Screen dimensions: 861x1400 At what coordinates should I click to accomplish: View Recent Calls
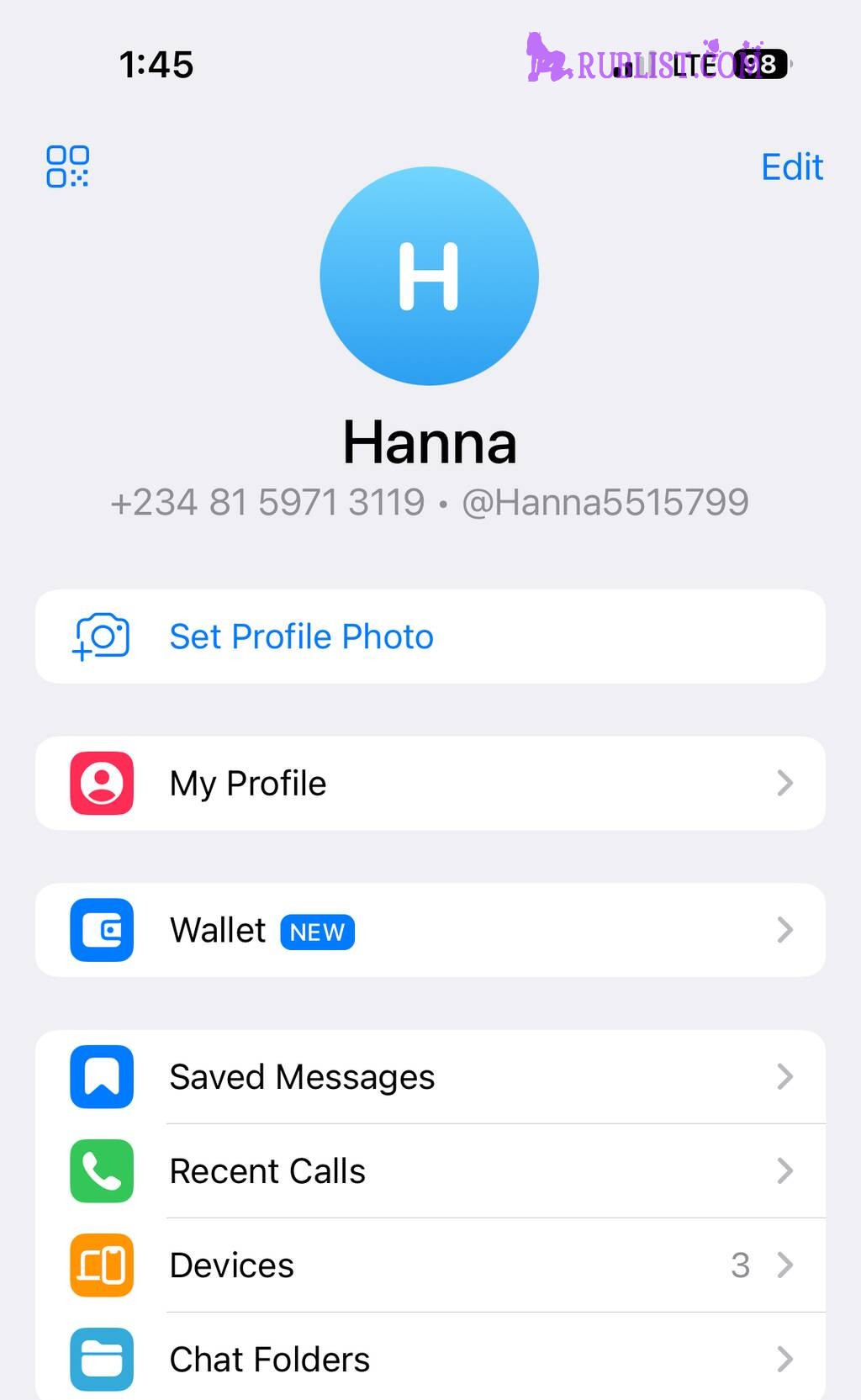pos(430,1171)
